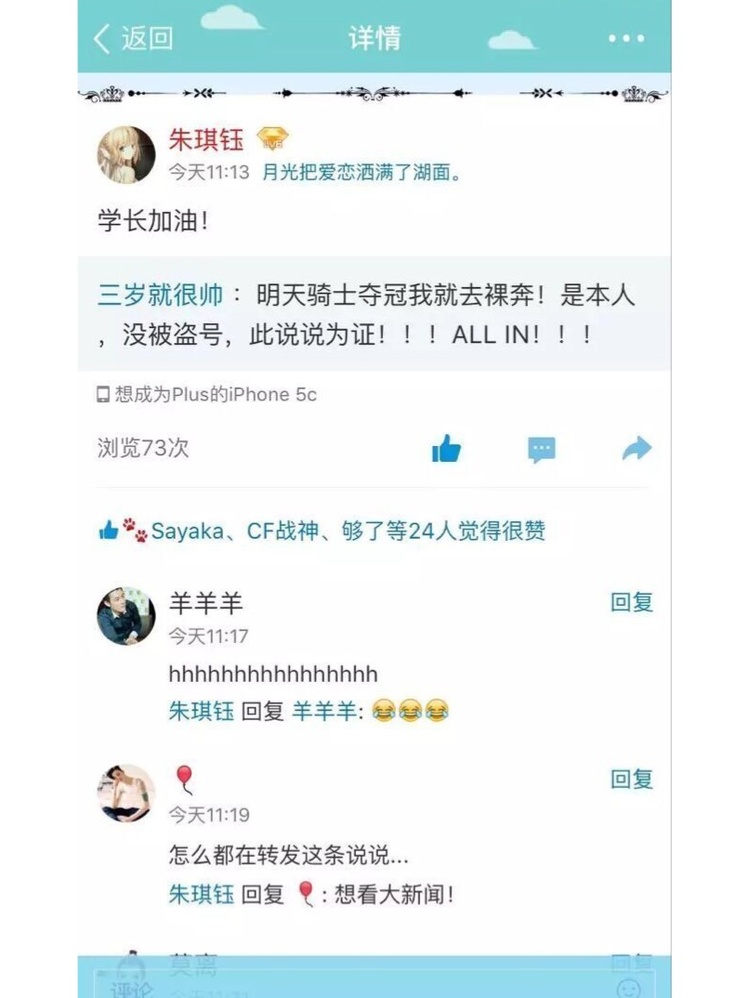Reply to the balloon user's comment

coord(631,779)
